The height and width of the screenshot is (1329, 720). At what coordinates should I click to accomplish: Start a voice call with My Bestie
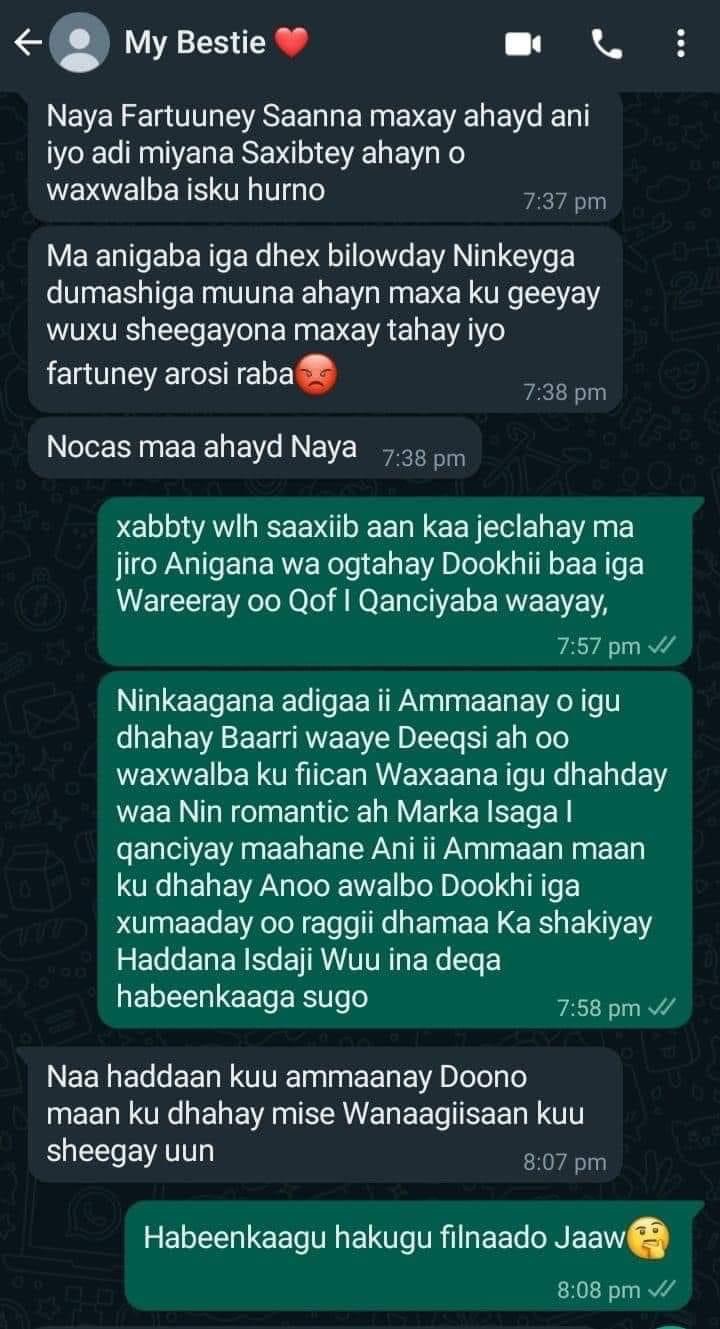[606, 44]
